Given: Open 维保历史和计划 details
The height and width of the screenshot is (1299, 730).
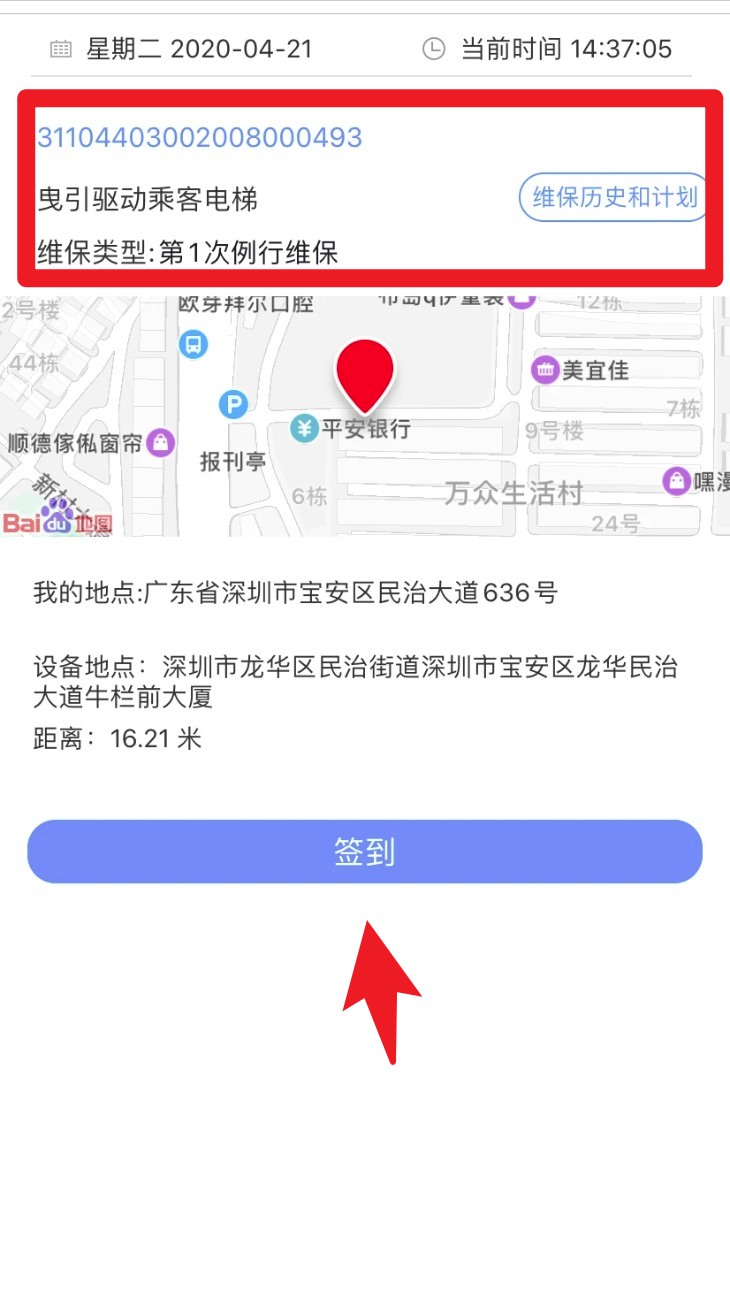Looking at the screenshot, I should pyautogui.click(x=612, y=197).
